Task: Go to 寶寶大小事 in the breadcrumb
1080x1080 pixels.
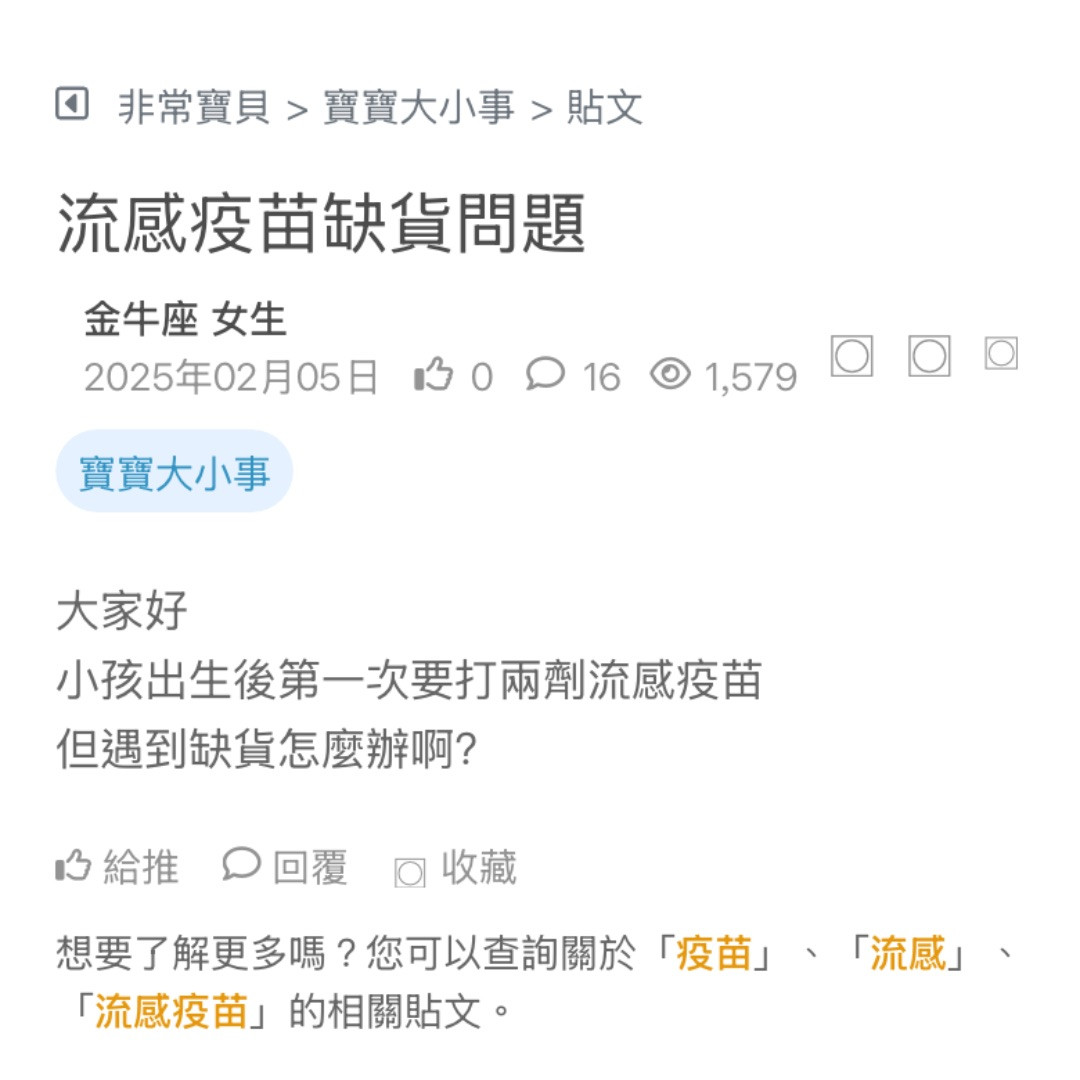Action: (418, 107)
